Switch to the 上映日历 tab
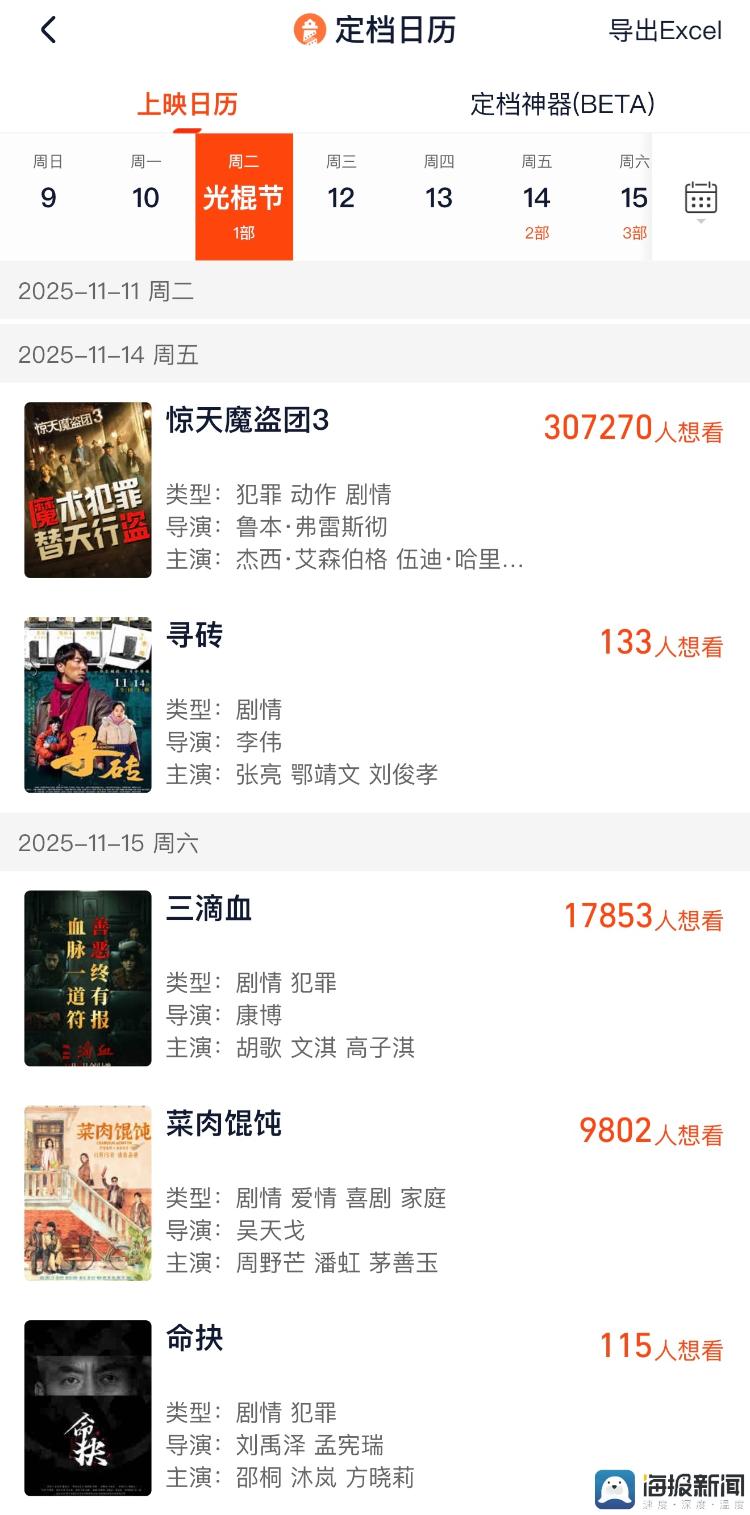750x1515 pixels. 187,104
